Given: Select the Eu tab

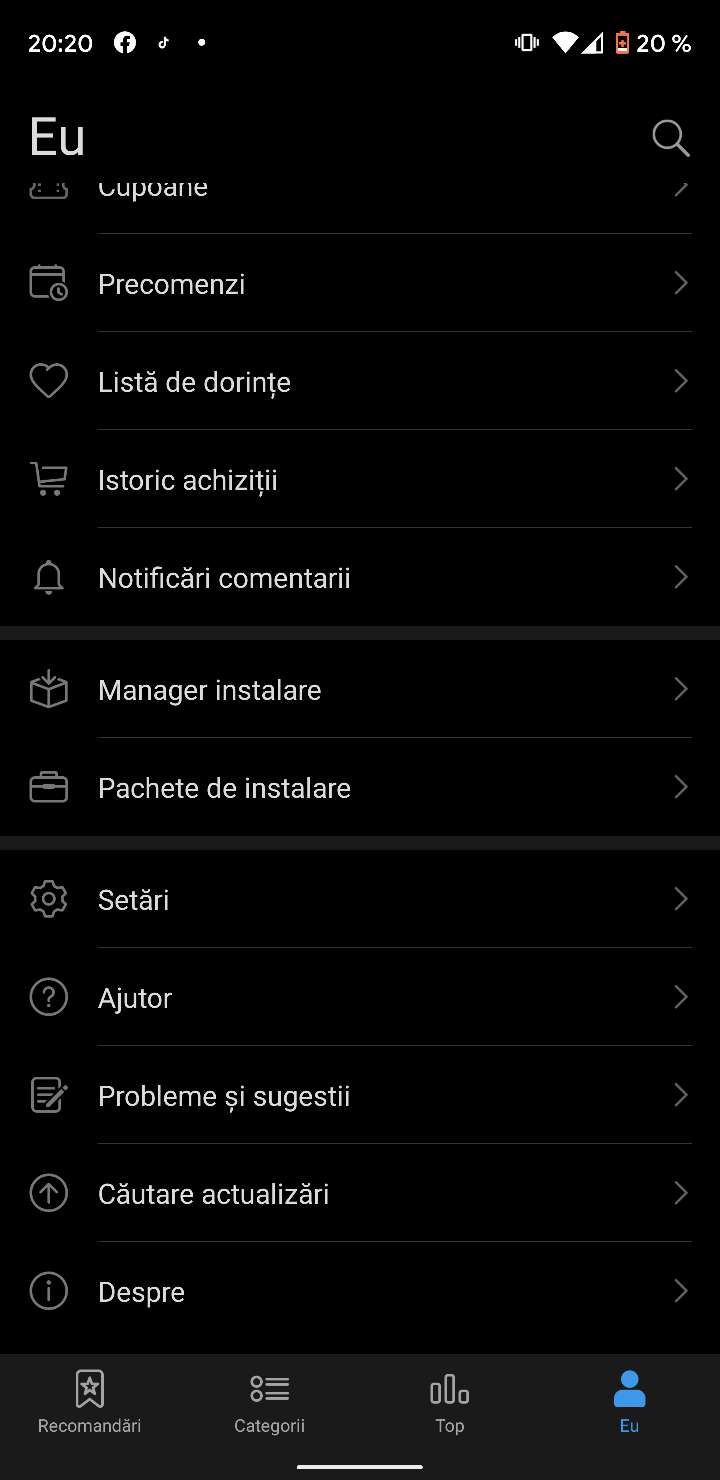Looking at the screenshot, I should click(x=629, y=1402).
